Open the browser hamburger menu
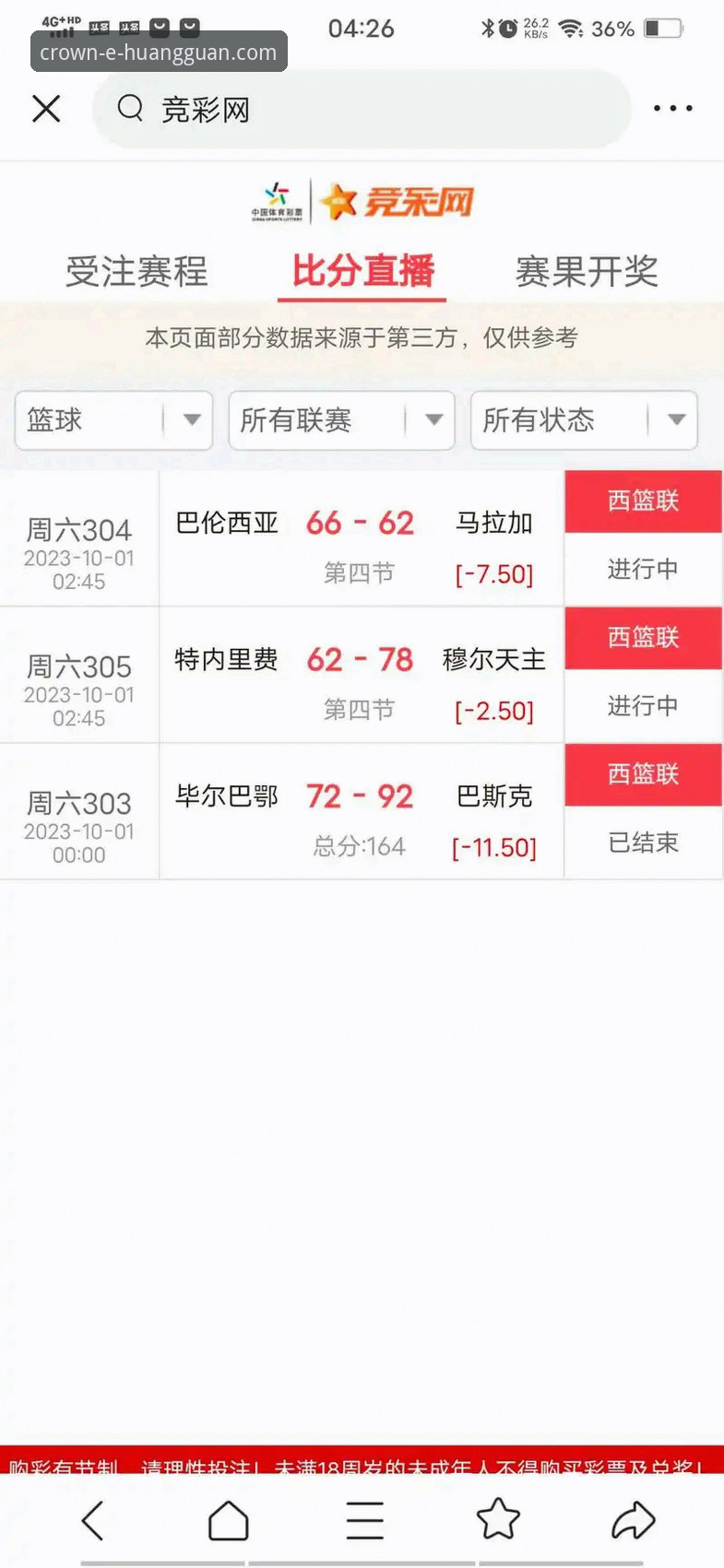 click(x=364, y=1520)
